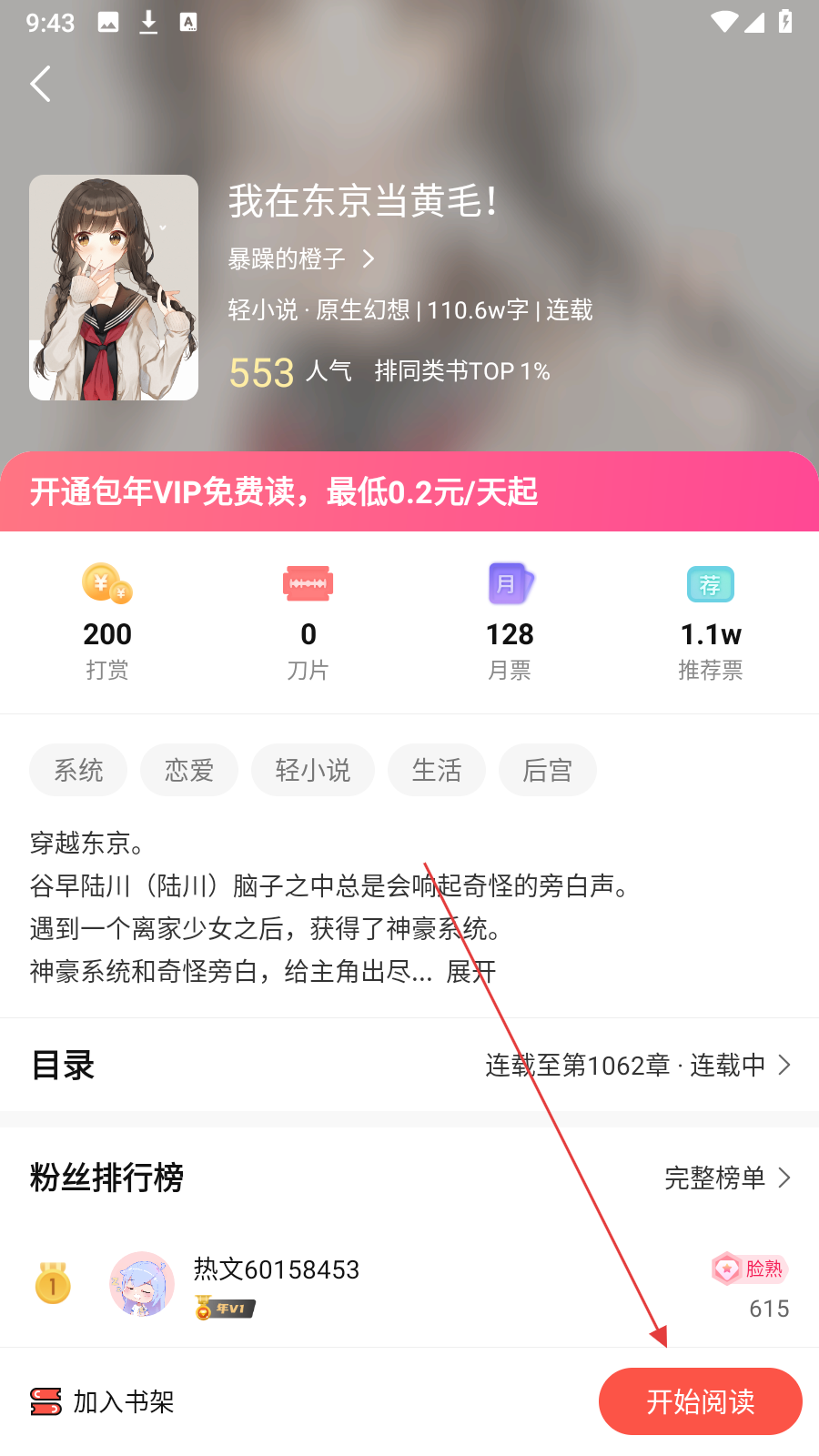Start reading with 开始阅读
Image resolution: width=819 pixels, height=1456 pixels.
point(700,1401)
